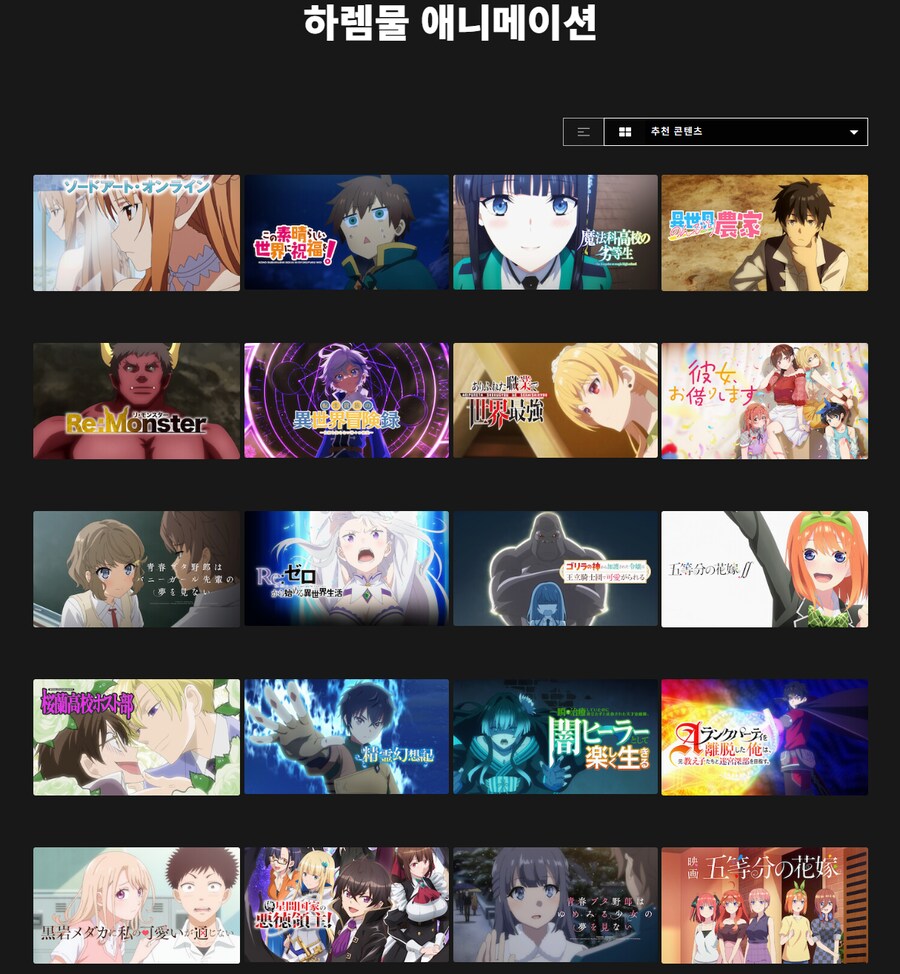Open the Konosuba anime tile

pos(346,233)
